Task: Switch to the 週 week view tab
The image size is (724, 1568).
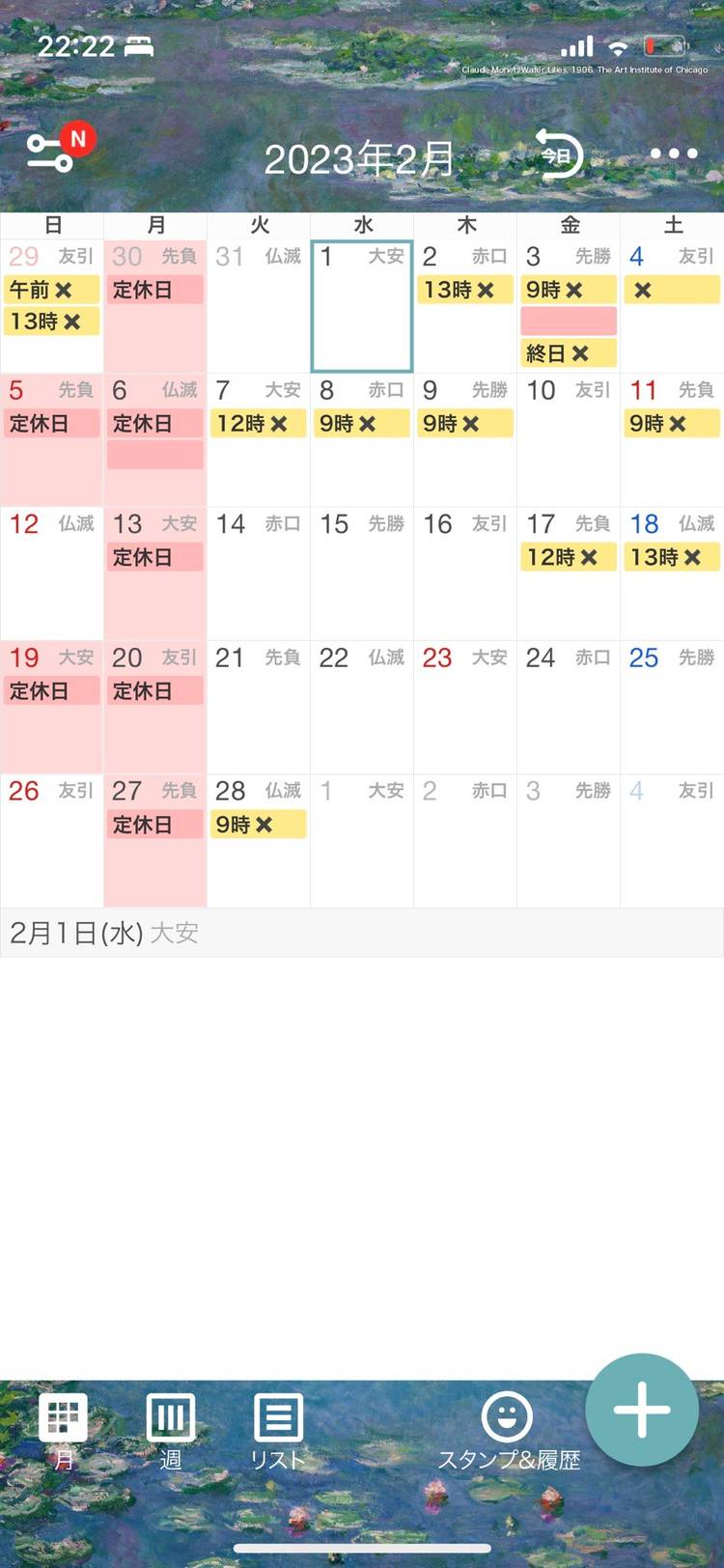Action: coord(170,1431)
